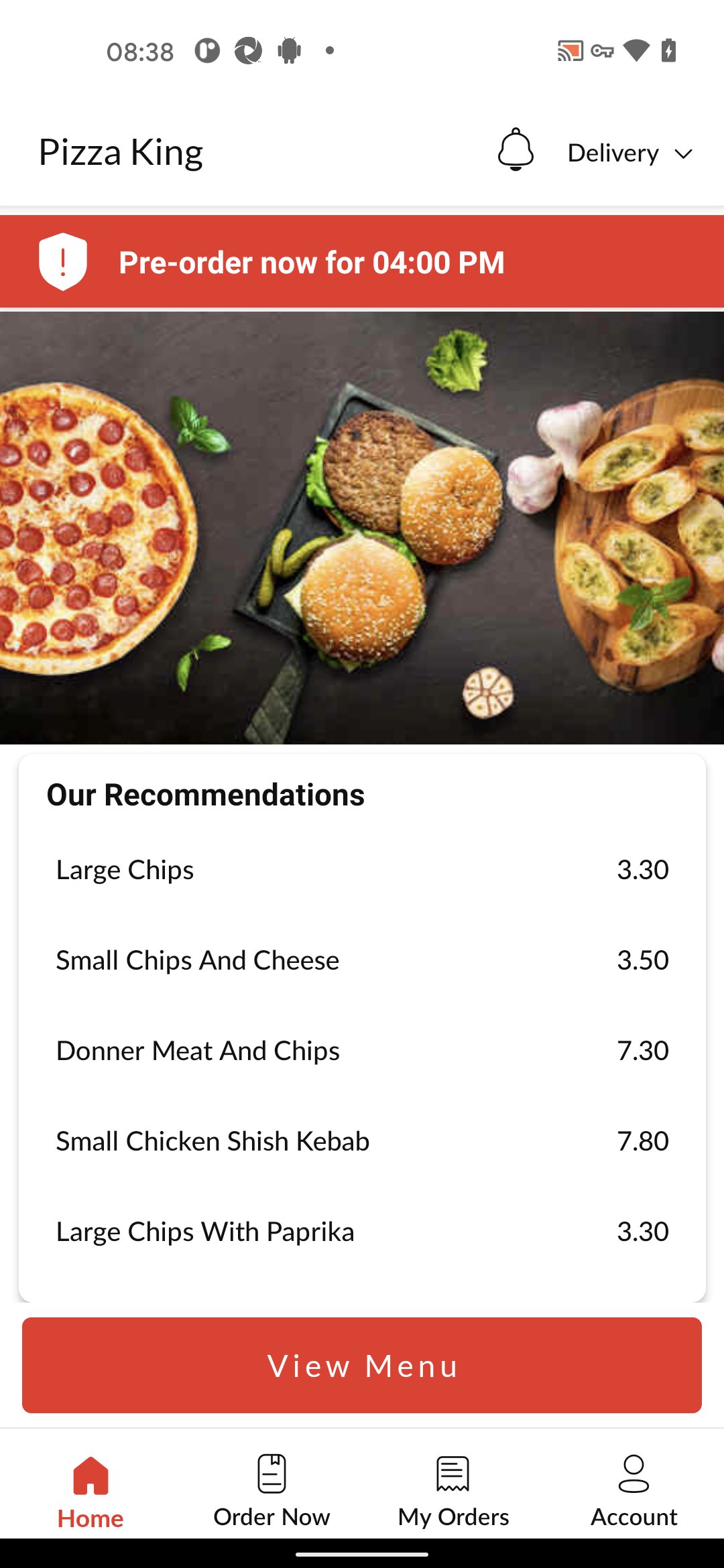
Task: Go to the Home tab
Action: tap(90, 1489)
